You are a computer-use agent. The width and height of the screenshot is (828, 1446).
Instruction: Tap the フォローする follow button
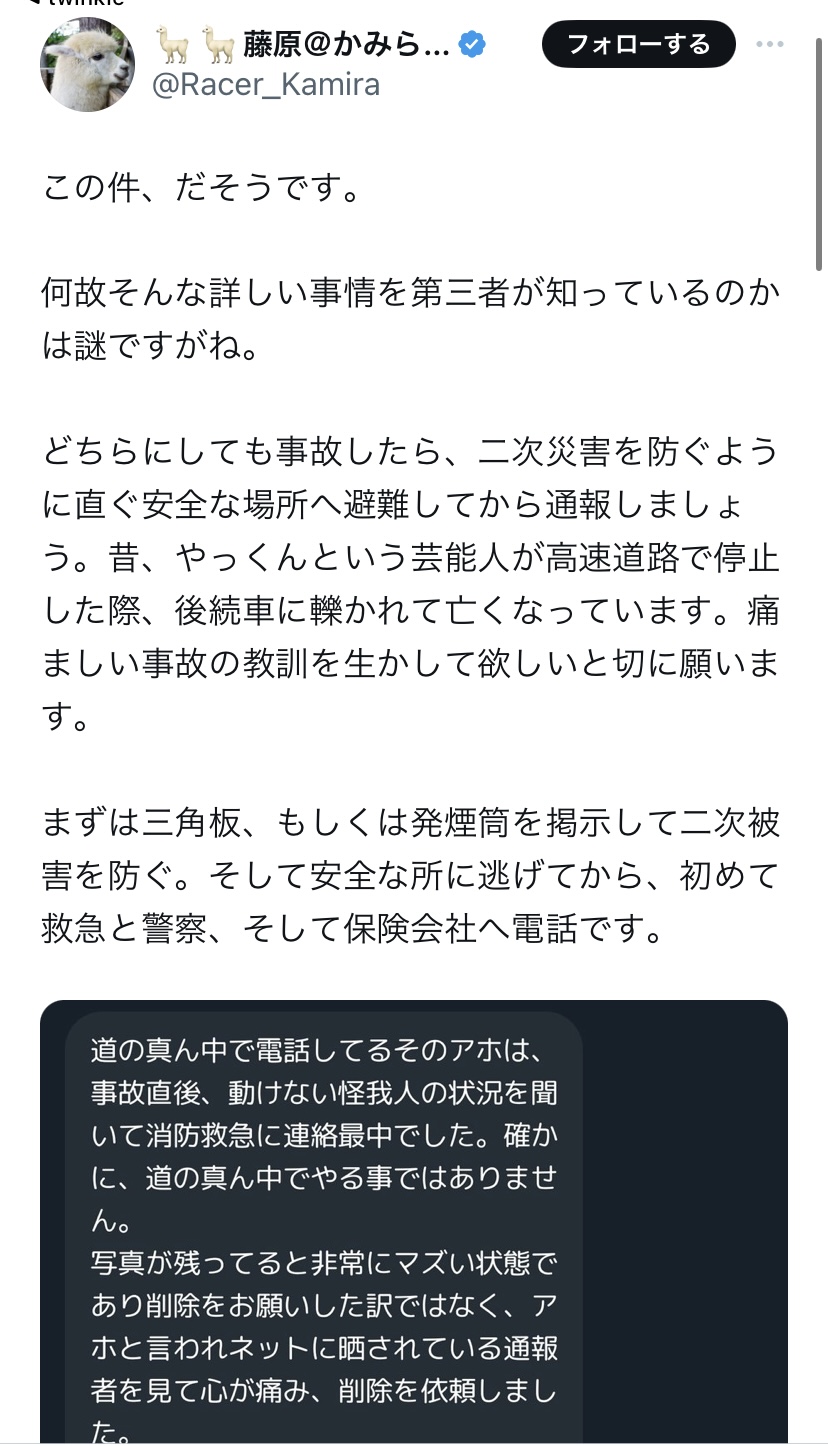point(638,44)
